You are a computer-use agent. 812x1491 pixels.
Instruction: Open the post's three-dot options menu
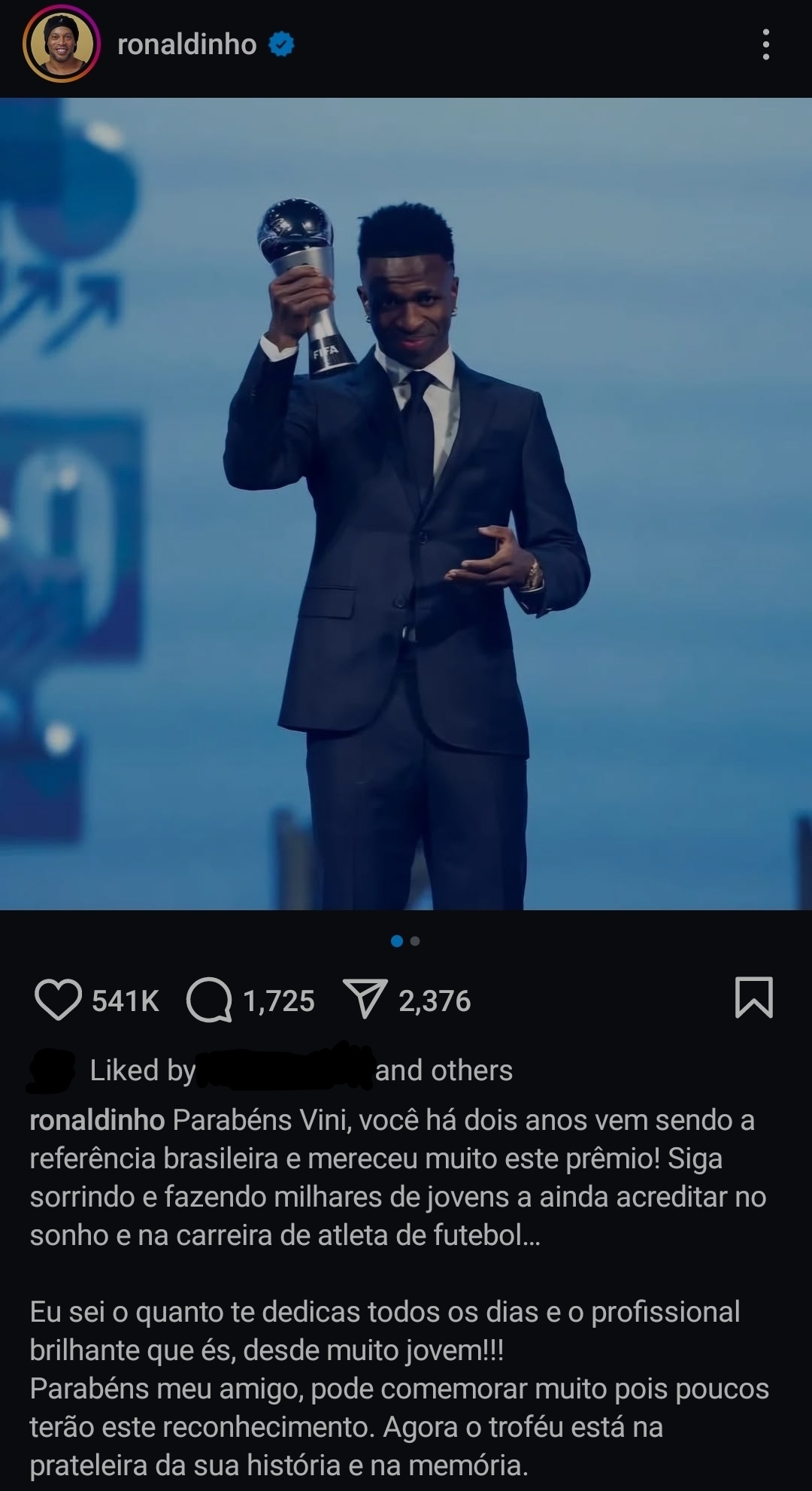click(765, 45)
